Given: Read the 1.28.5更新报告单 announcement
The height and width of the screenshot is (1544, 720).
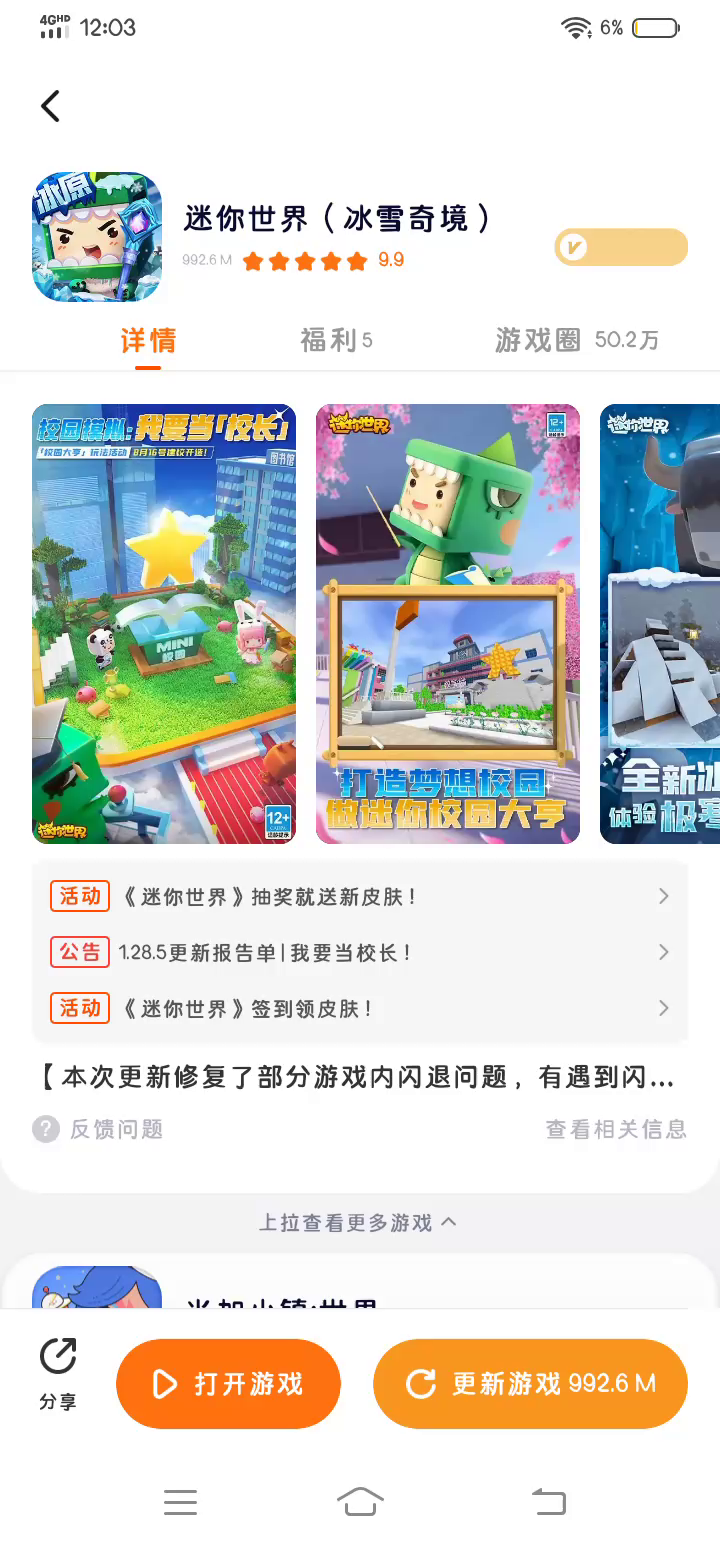Looking at the screenshot, I should 360,953.
